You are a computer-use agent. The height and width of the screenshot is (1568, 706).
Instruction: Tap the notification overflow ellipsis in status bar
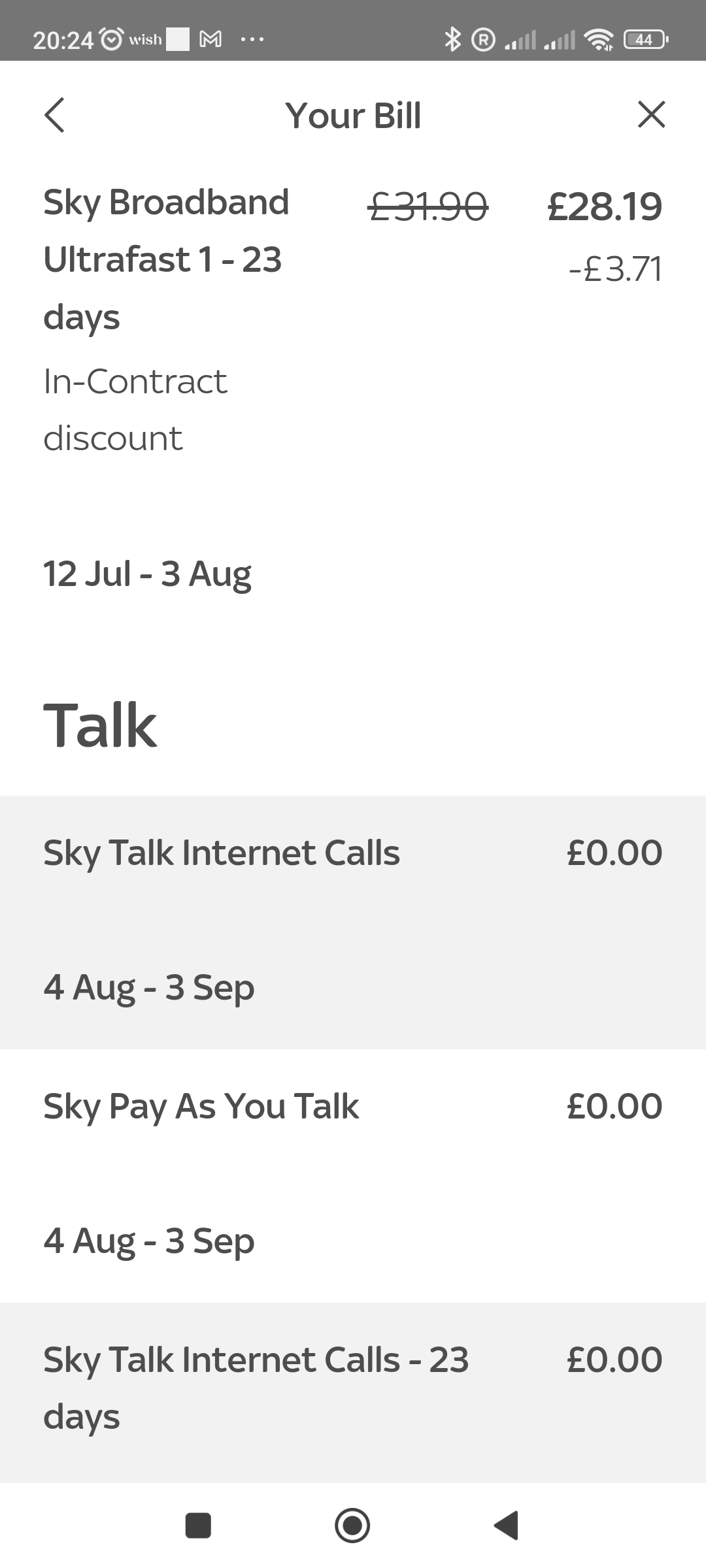[x=252, y=39]
